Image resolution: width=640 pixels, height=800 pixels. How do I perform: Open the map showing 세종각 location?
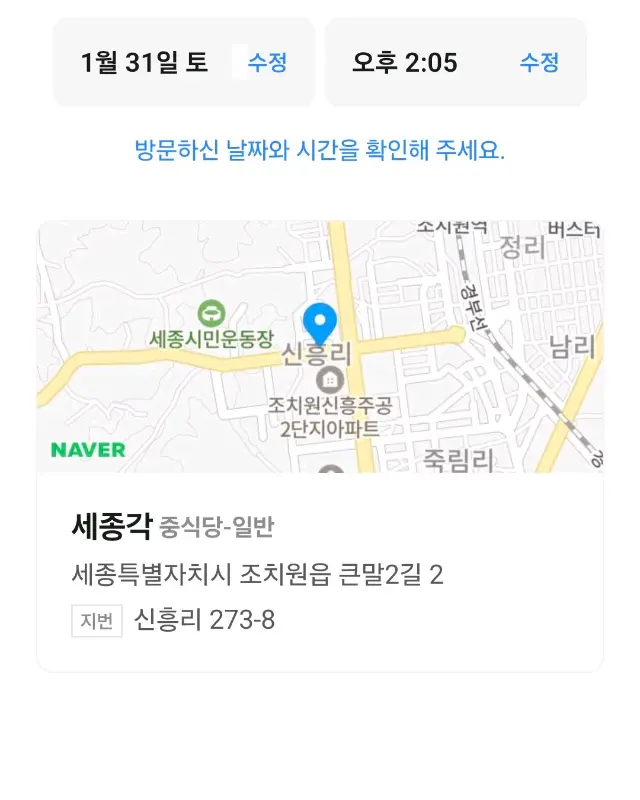tap(320, 347)
